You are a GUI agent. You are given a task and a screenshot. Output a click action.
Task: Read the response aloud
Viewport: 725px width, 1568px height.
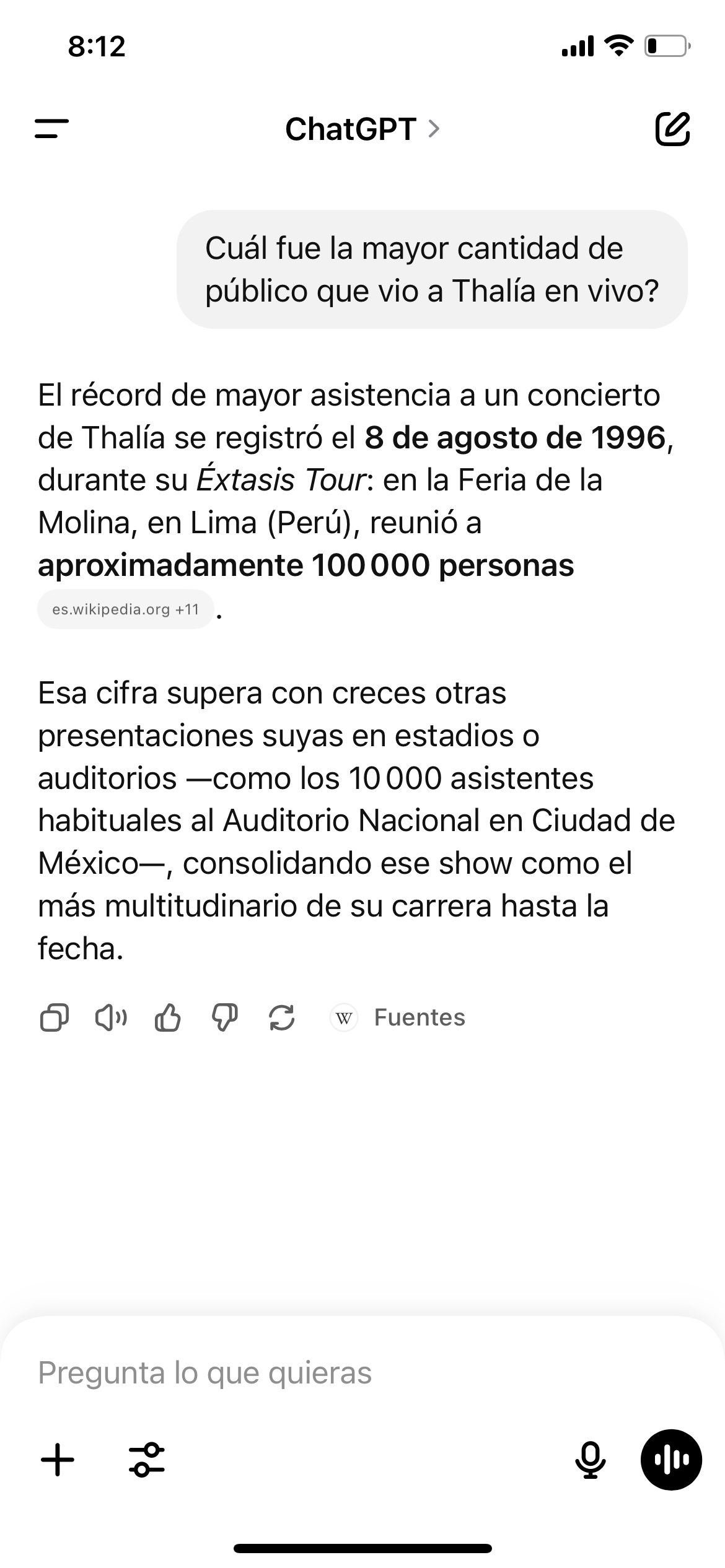pos(112,1017)
